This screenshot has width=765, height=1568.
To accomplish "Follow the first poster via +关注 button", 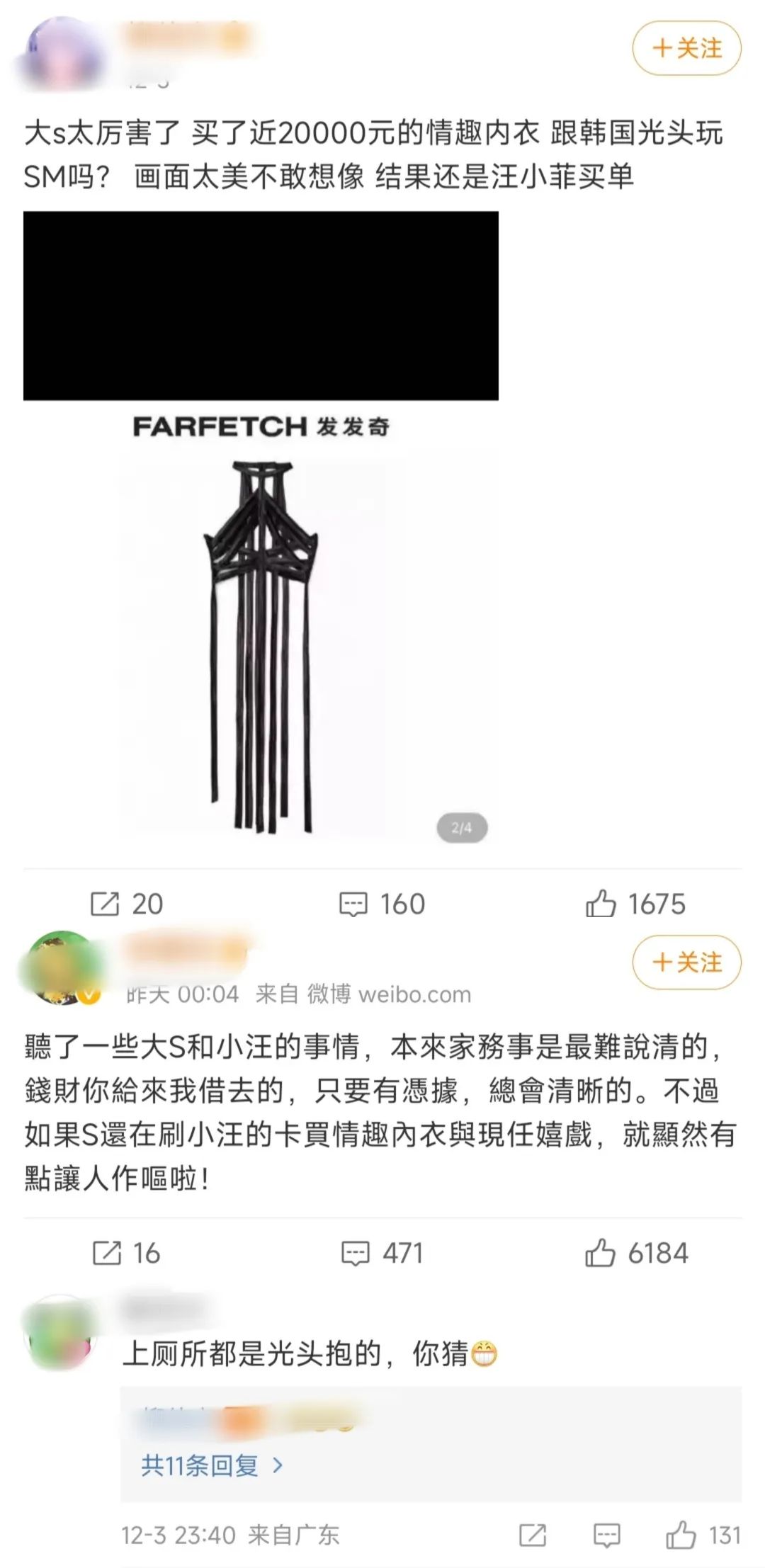I will [x=685, y=48].
